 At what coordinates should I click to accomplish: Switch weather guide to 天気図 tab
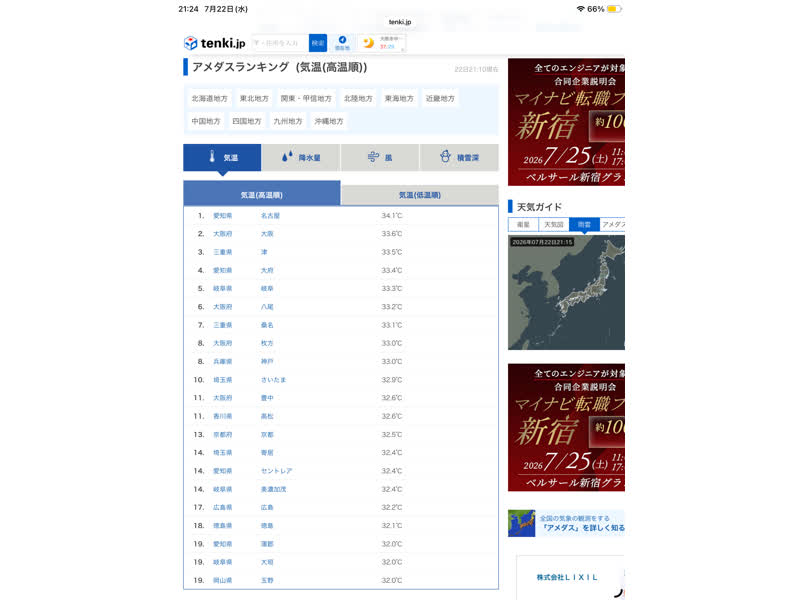[554, 224]
